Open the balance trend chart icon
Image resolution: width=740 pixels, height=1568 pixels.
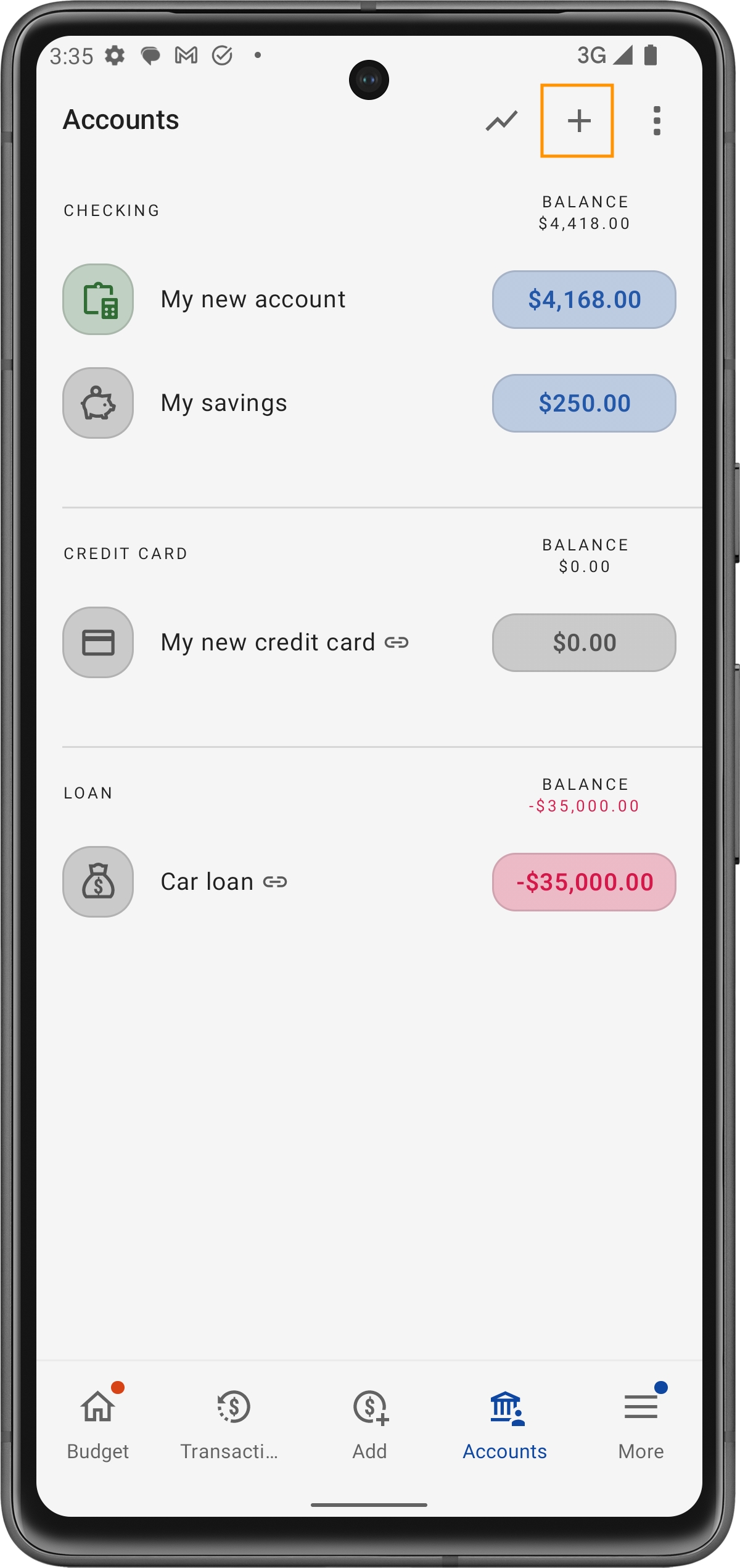tap(501, 120)
